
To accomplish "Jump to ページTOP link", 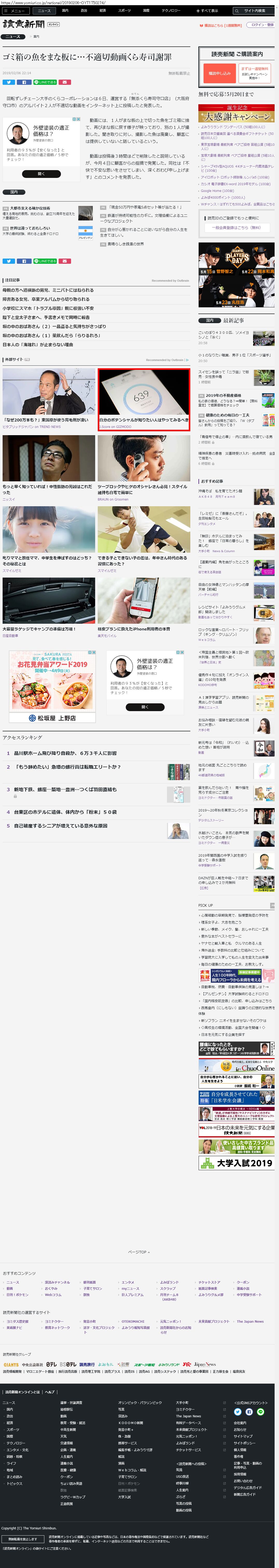I will (x=139, y=1252).
